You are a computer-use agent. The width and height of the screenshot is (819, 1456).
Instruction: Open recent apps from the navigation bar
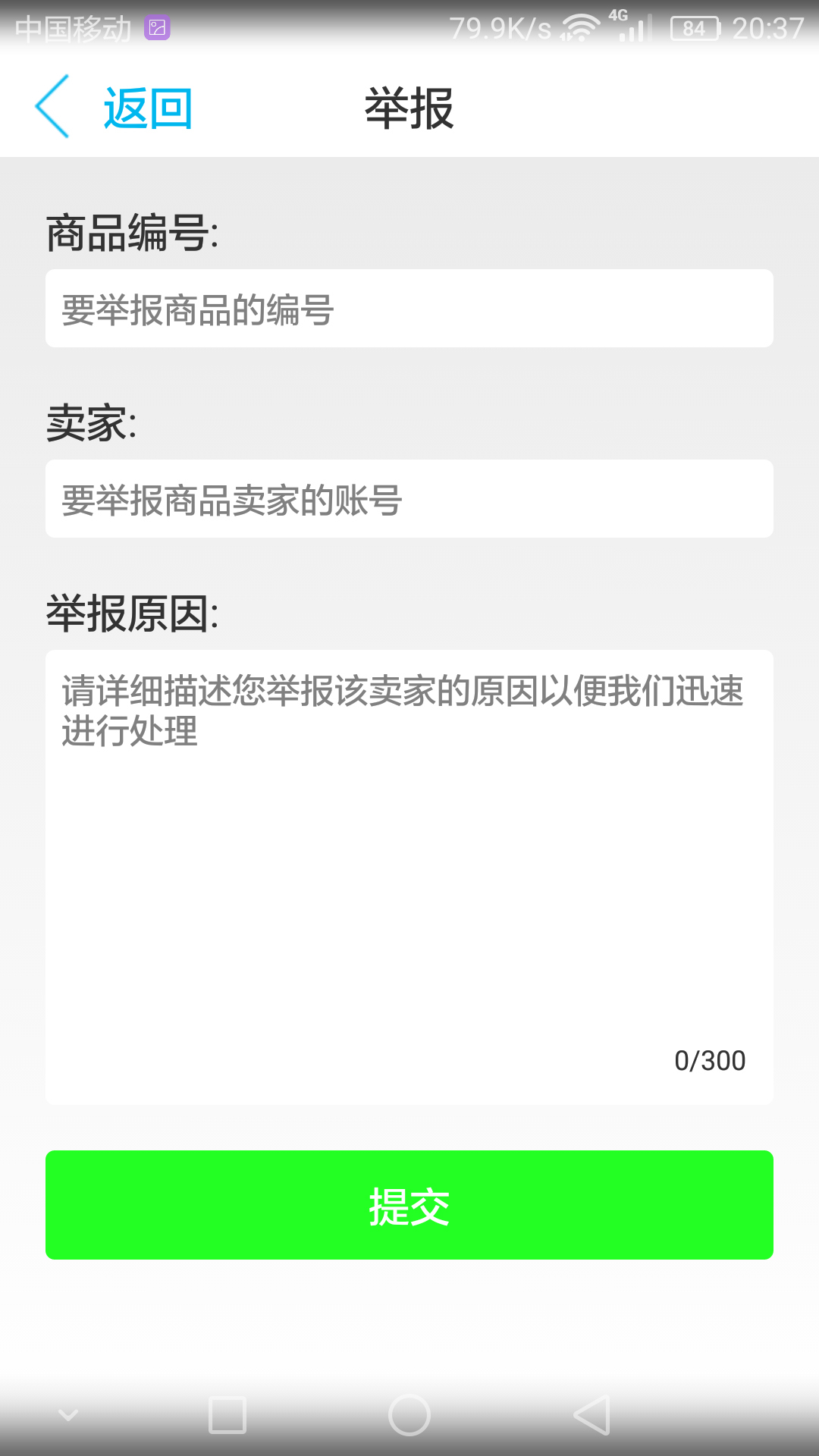(227, 1415)
